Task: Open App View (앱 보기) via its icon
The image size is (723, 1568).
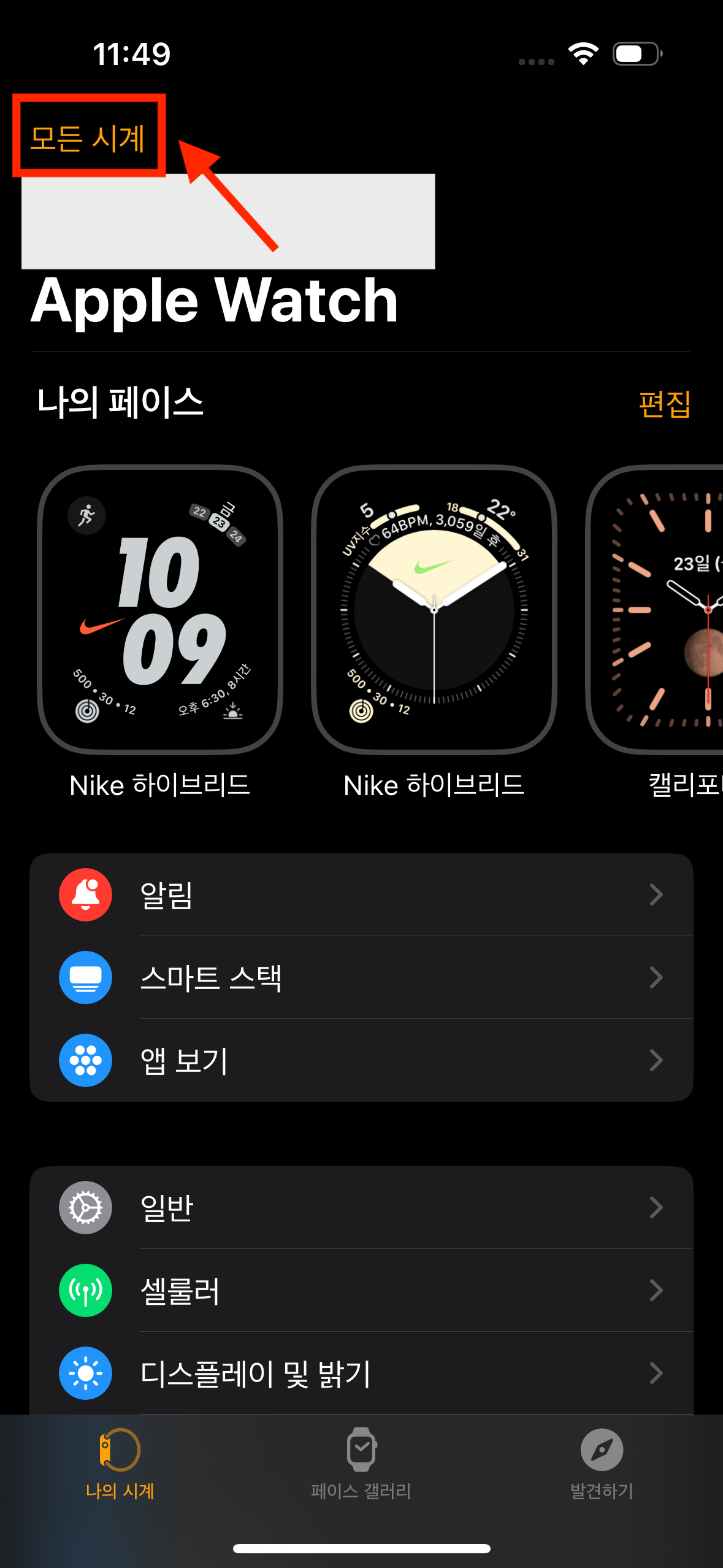Action: pos(85,1061)
